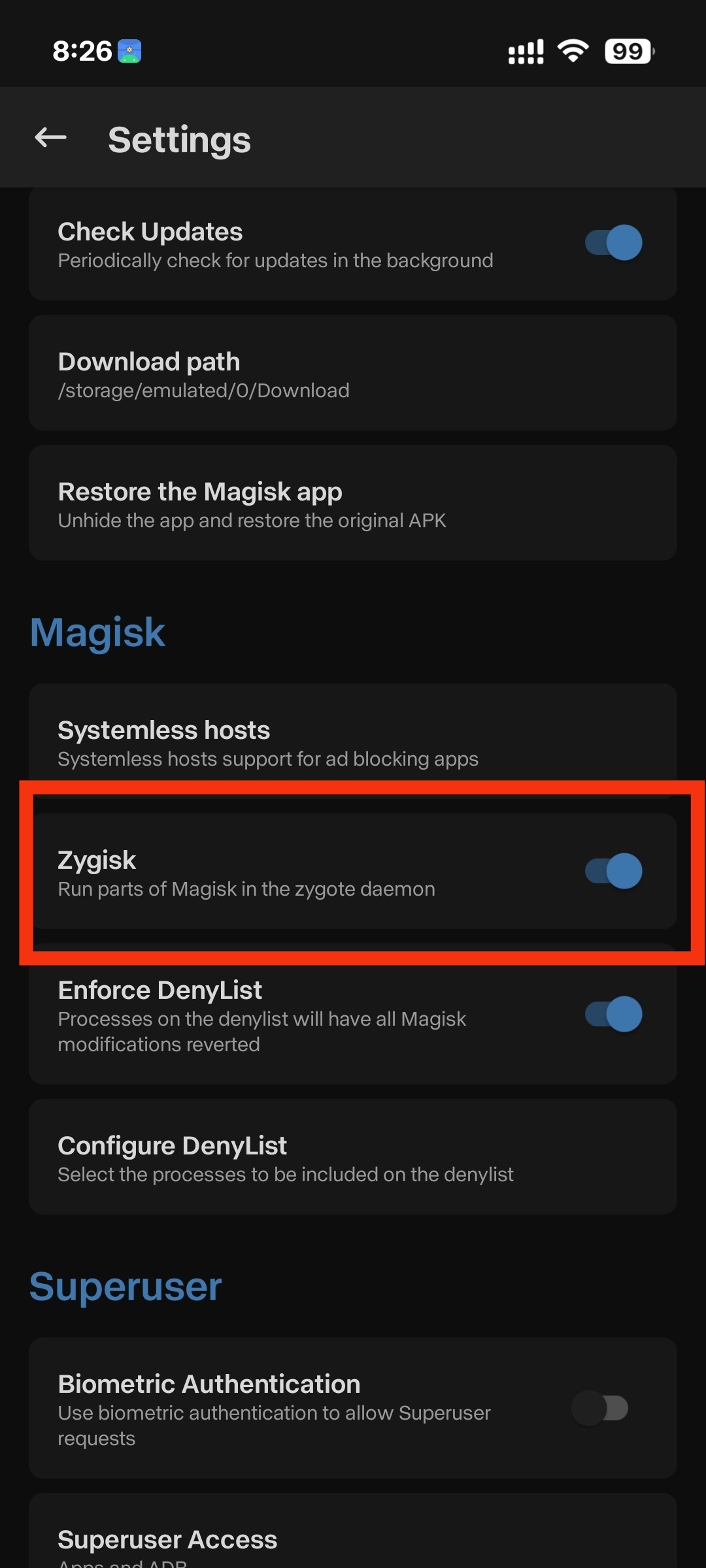Disable the Zygisk toggle
The height and width of the screenshot is (1568, 706).
coord(613,871)
